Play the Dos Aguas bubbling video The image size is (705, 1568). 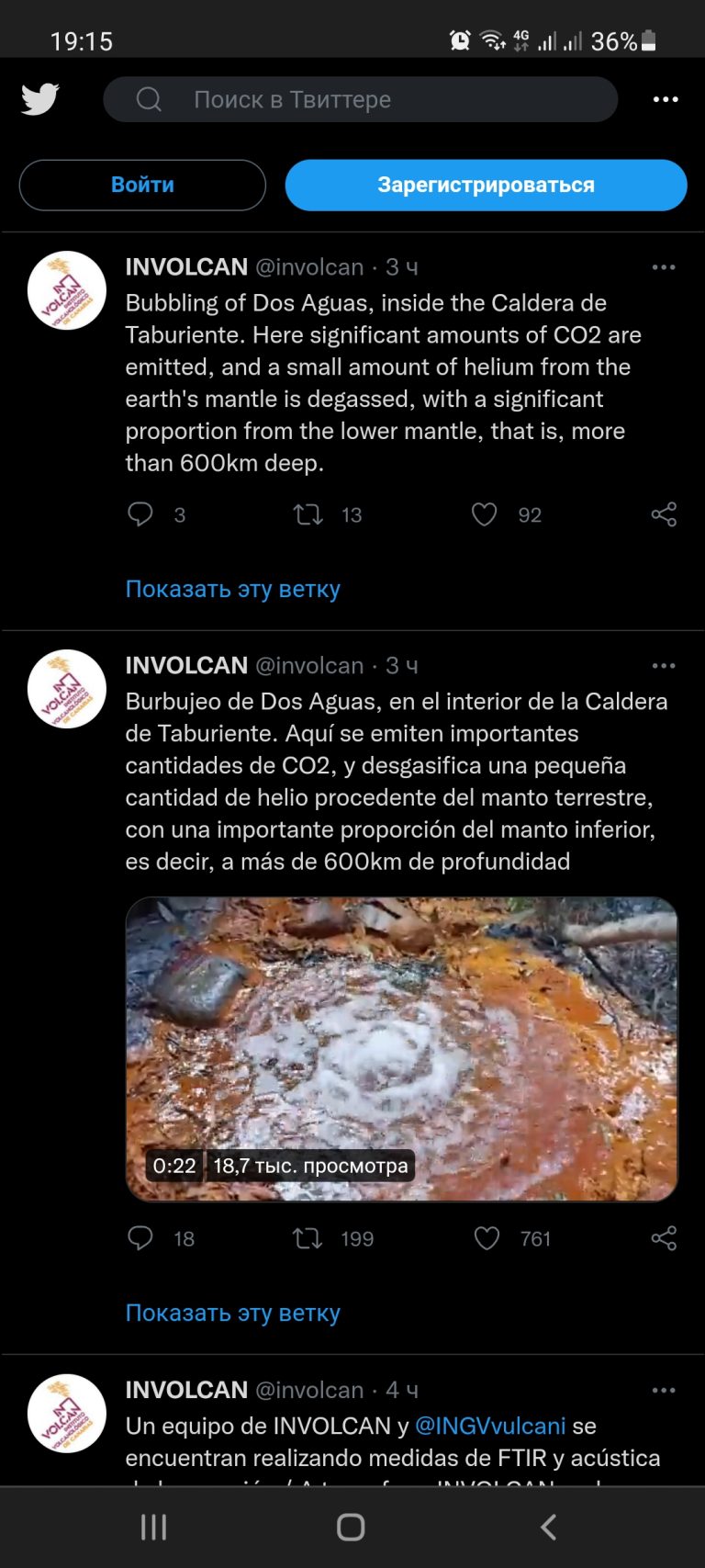point(401,1049)
